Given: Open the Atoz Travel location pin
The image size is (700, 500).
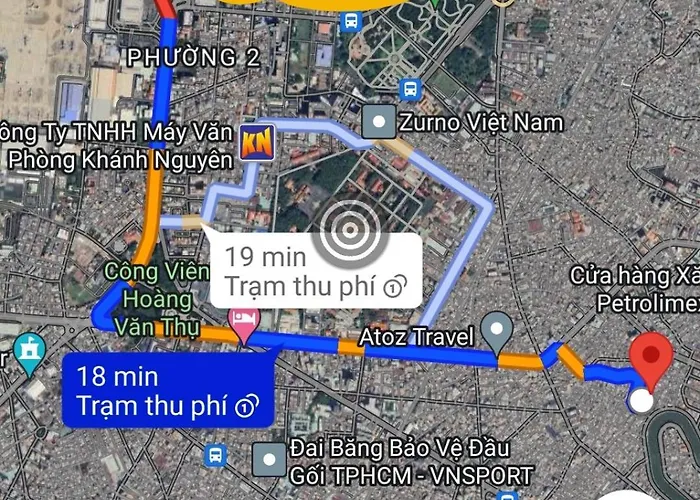Looking at the screenshot, I should click(x=496, y=328).
